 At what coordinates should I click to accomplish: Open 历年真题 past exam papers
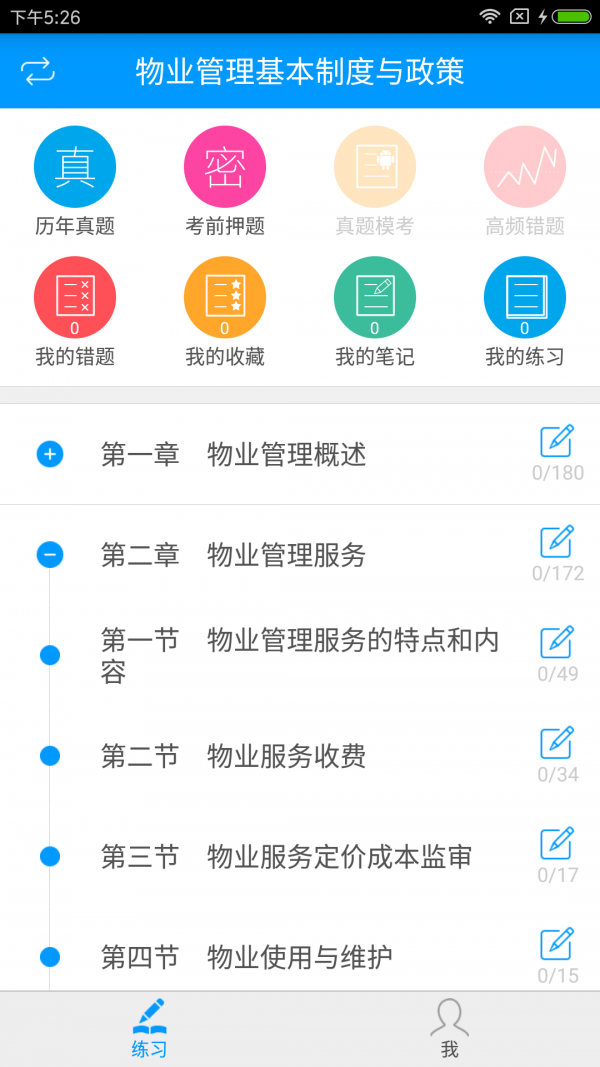click(x=75, y=167)
